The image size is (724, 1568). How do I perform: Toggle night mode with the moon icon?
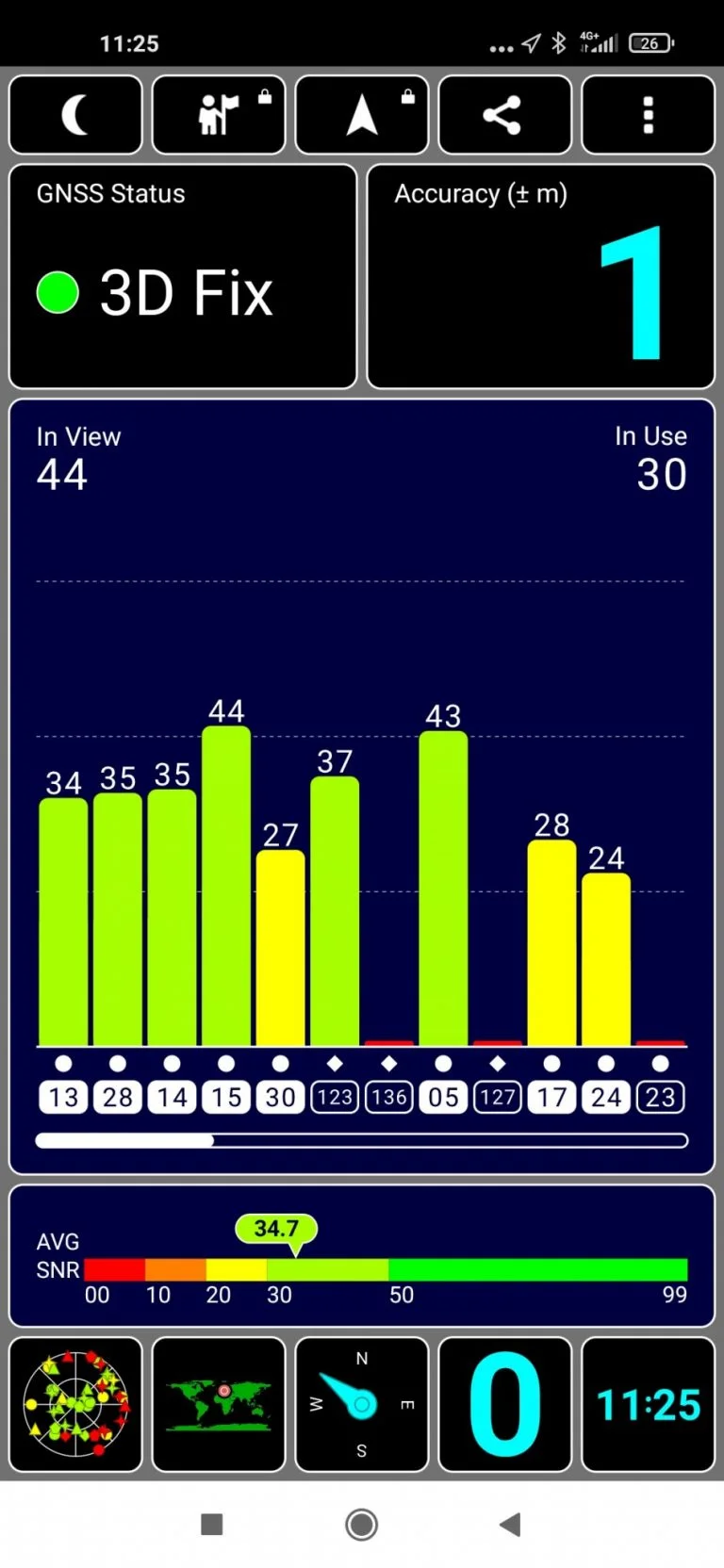pos(75,115)
